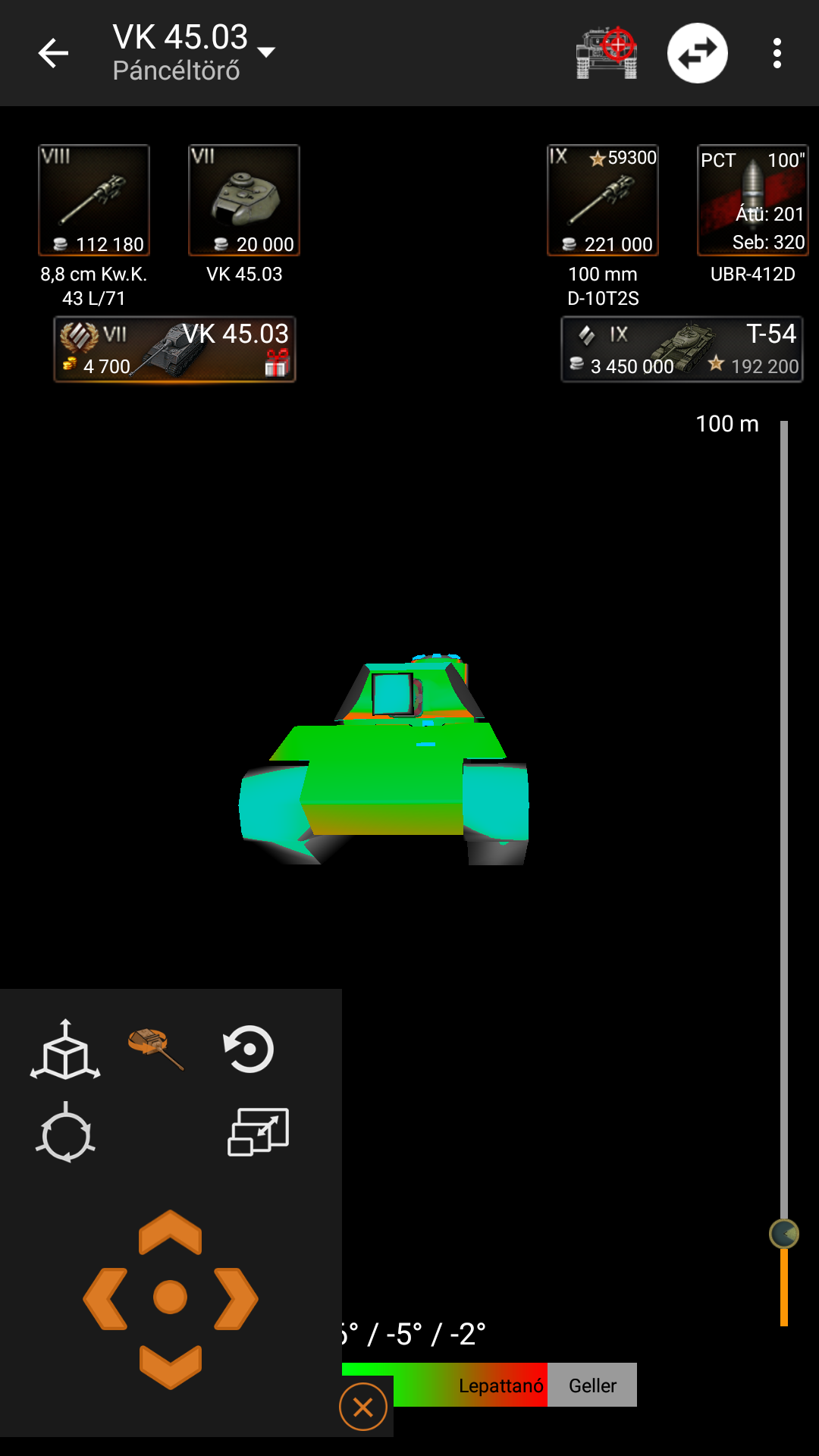819x1456 pixels.
Task: Choose the UBR-412D shell
Action: (x=753, y=200)
